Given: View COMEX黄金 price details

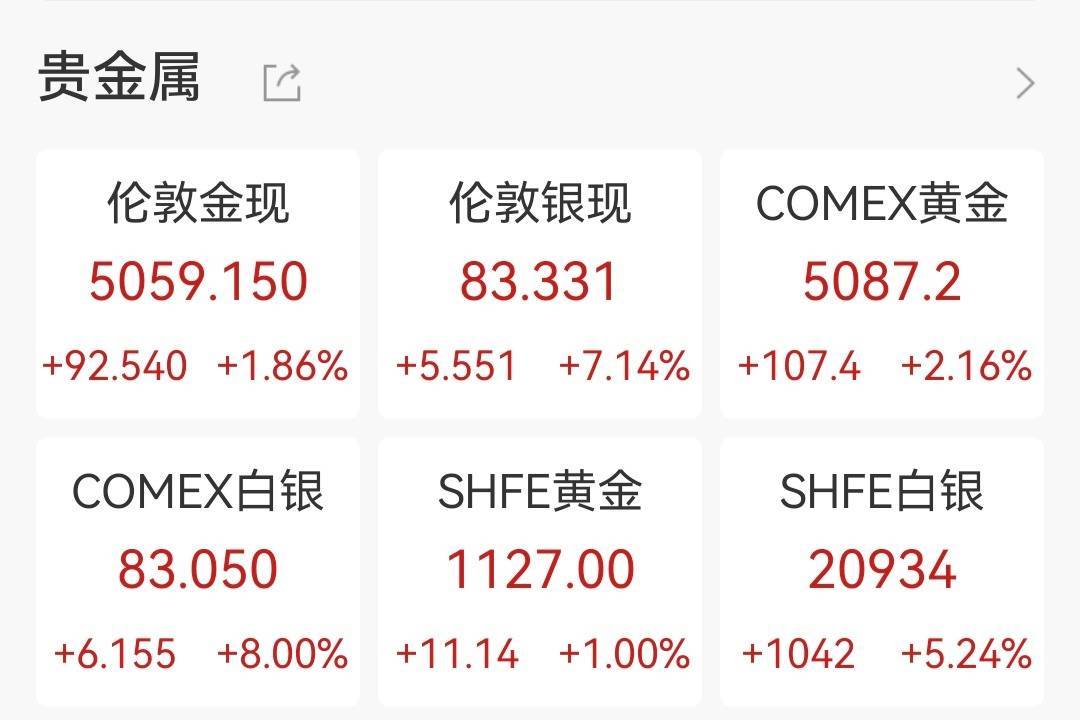Looking at the screenshot, I should tap(882, 283).
